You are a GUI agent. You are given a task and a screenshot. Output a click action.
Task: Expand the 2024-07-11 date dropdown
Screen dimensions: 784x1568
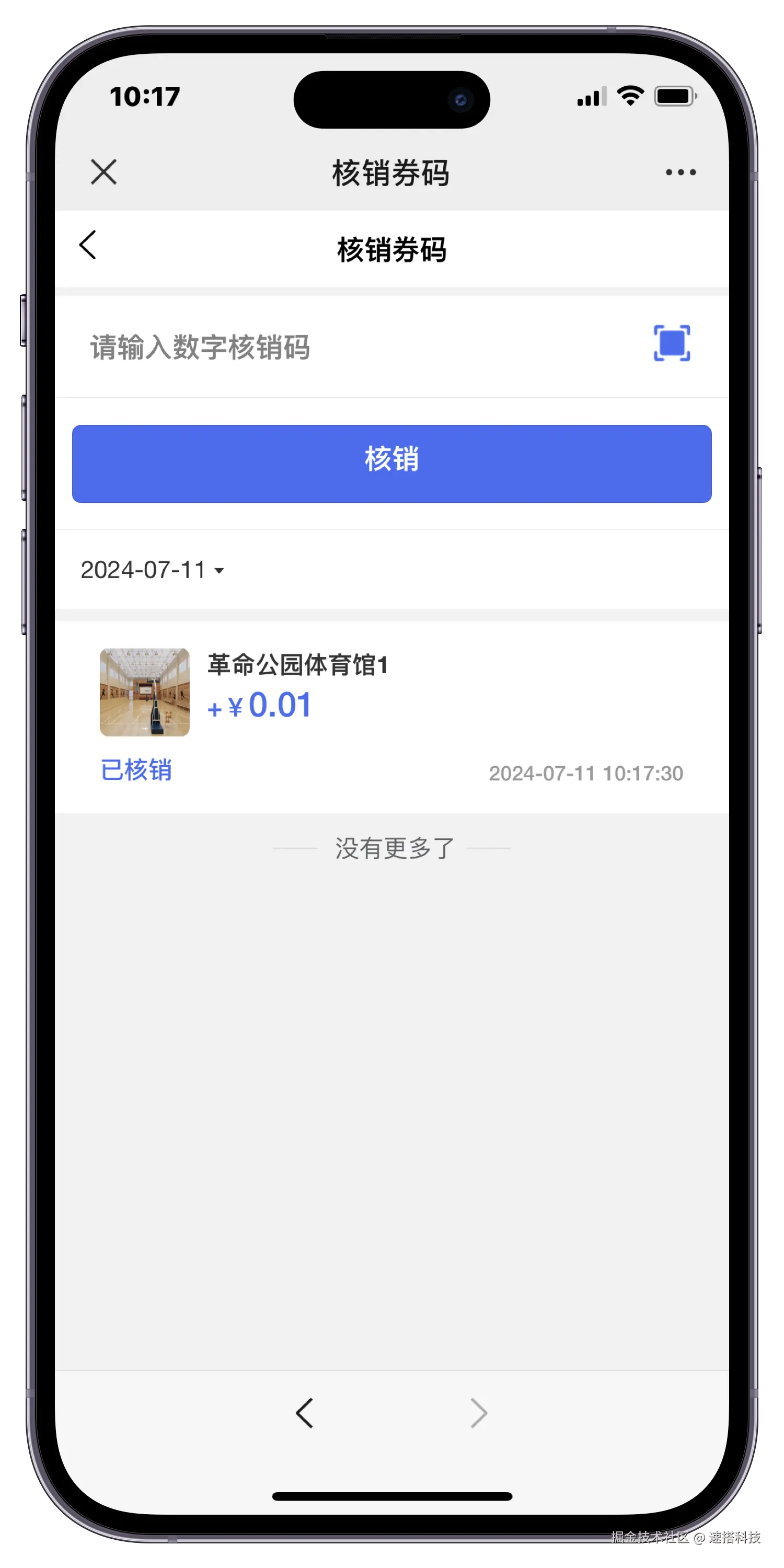[153, 570]
